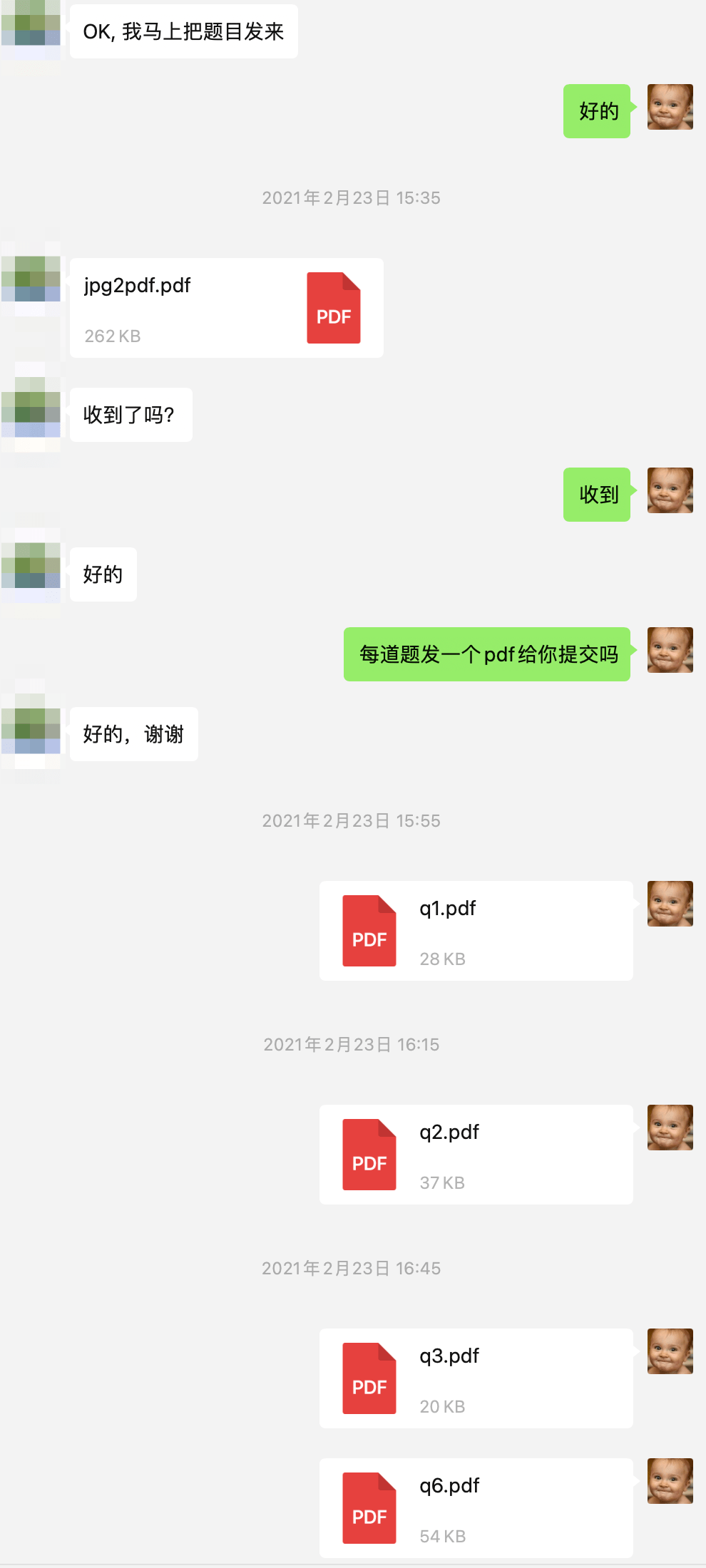Open the q2.pdf file message
The height and width of the screenshot is (1568, 706).
(476, 1155)
